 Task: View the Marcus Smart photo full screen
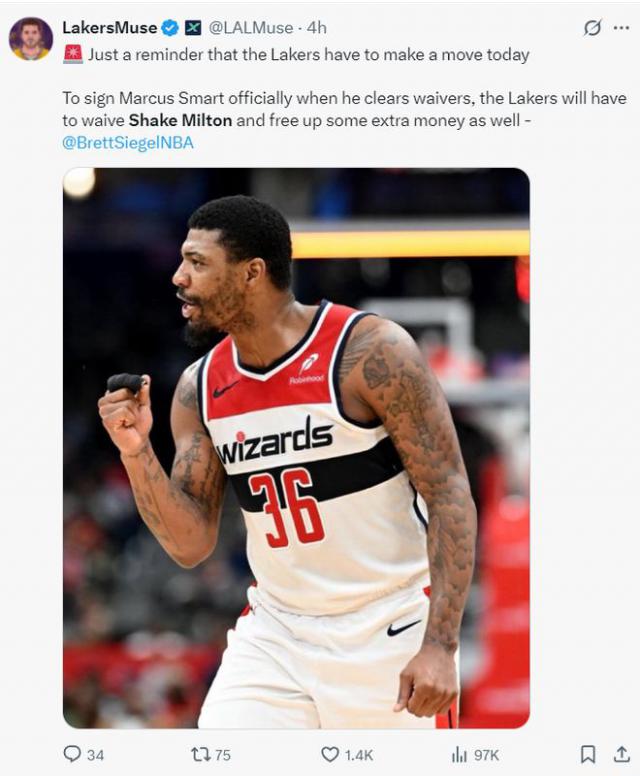pos(296,447)
